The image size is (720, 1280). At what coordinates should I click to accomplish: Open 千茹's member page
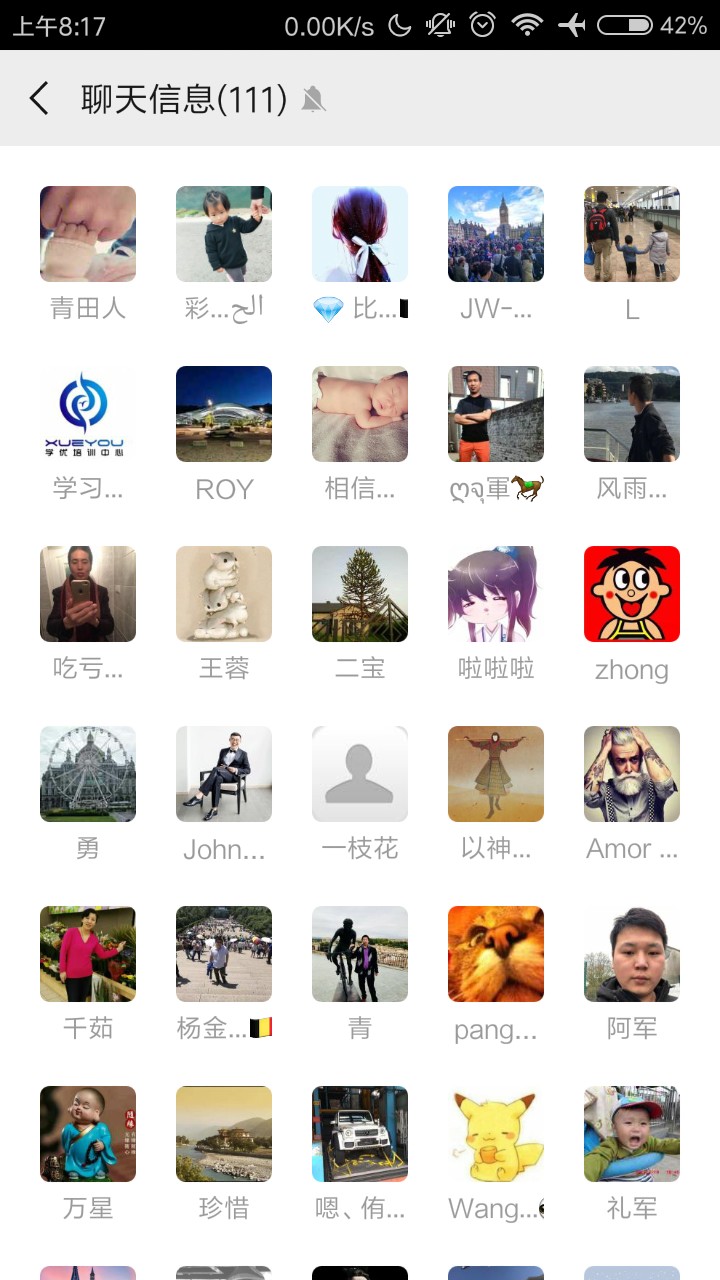point(88,954)
